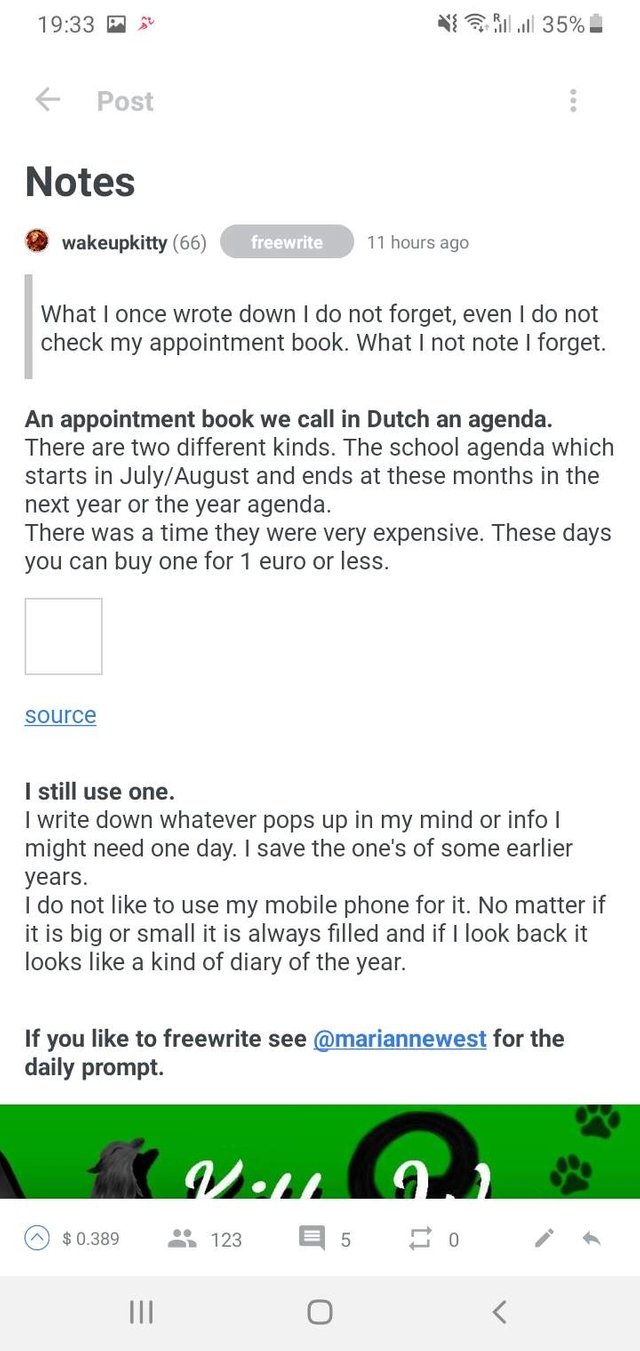Reply to this post
The width and height of the screenshot is (640, 1351).
591,1239
